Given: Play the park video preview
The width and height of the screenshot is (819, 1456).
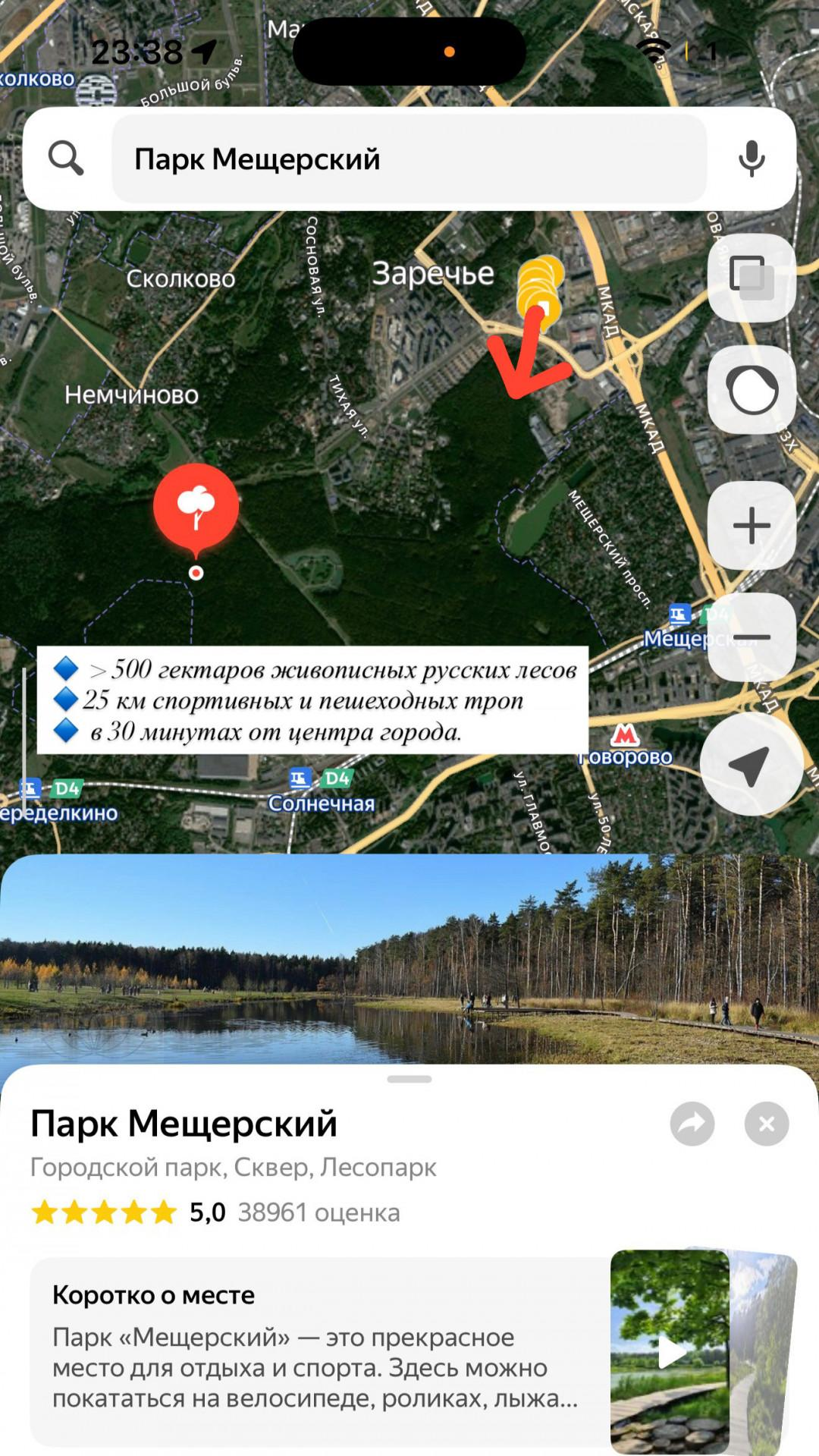Looking at the screenshot, I should pyautogui.click(x=670, y=1352).
